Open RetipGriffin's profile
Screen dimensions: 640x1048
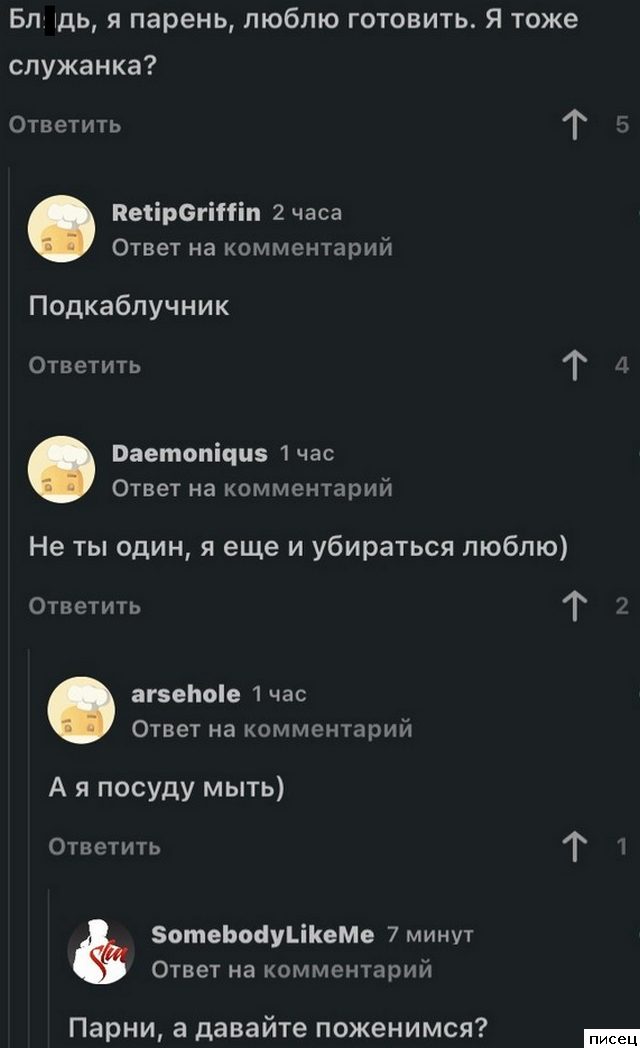(x=186, y=212)
